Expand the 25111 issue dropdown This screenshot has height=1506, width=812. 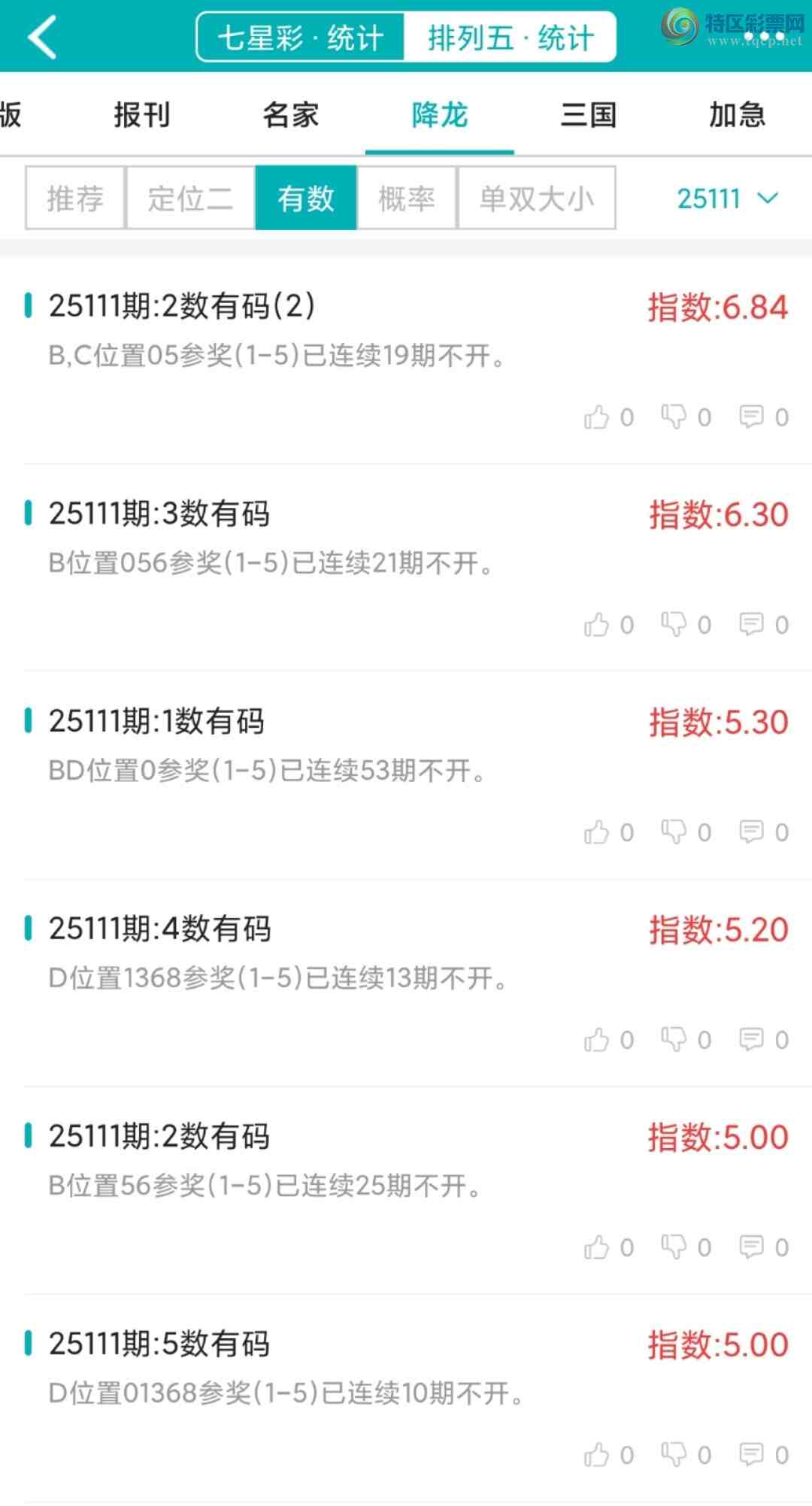click(726, 198)
